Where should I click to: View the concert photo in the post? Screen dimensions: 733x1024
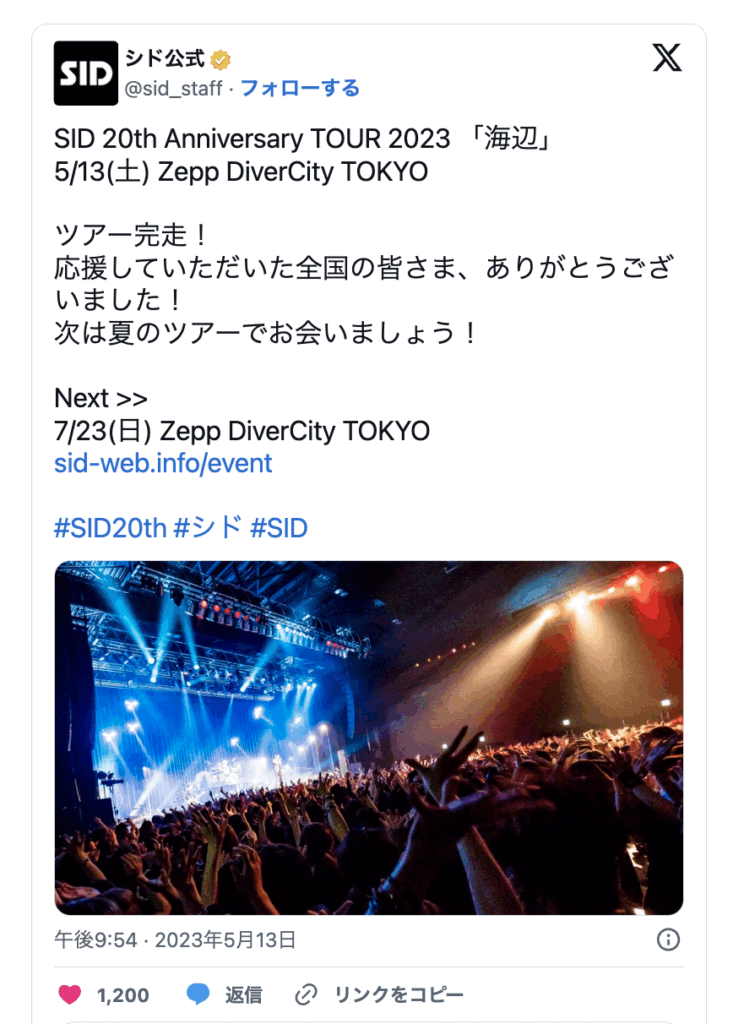click(x=368, y=738)
